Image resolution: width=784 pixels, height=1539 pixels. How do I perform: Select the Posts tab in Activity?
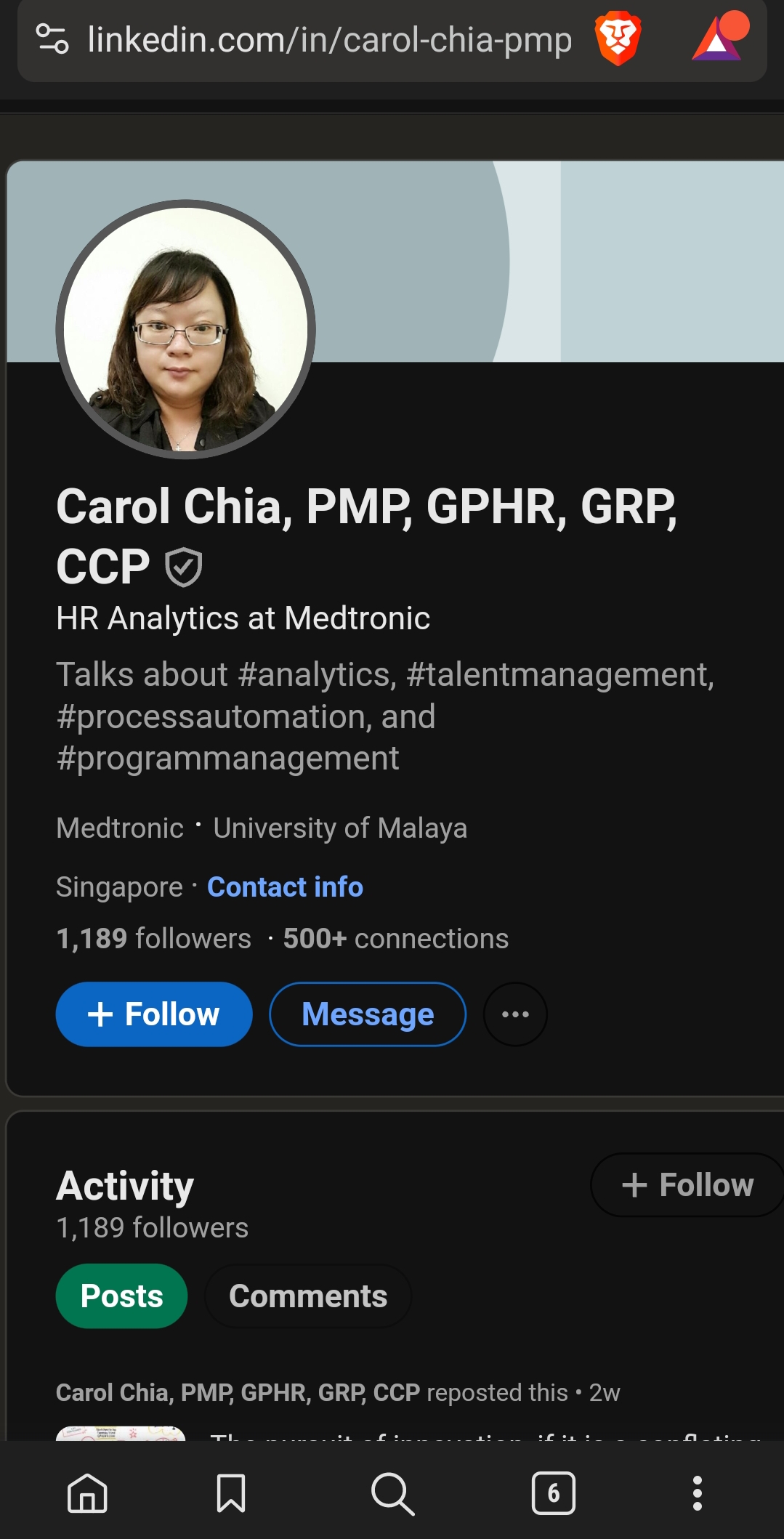121,1296
